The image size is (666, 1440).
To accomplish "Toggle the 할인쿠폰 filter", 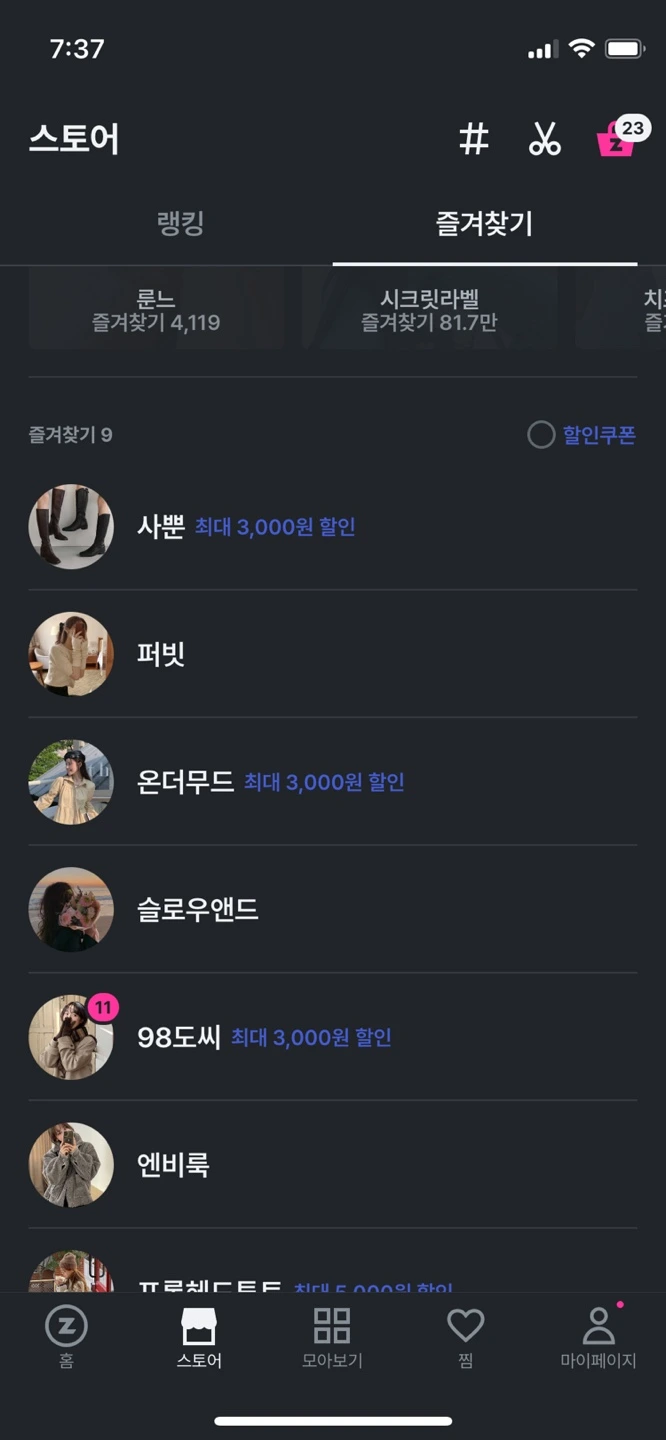I will coord(582,435).
